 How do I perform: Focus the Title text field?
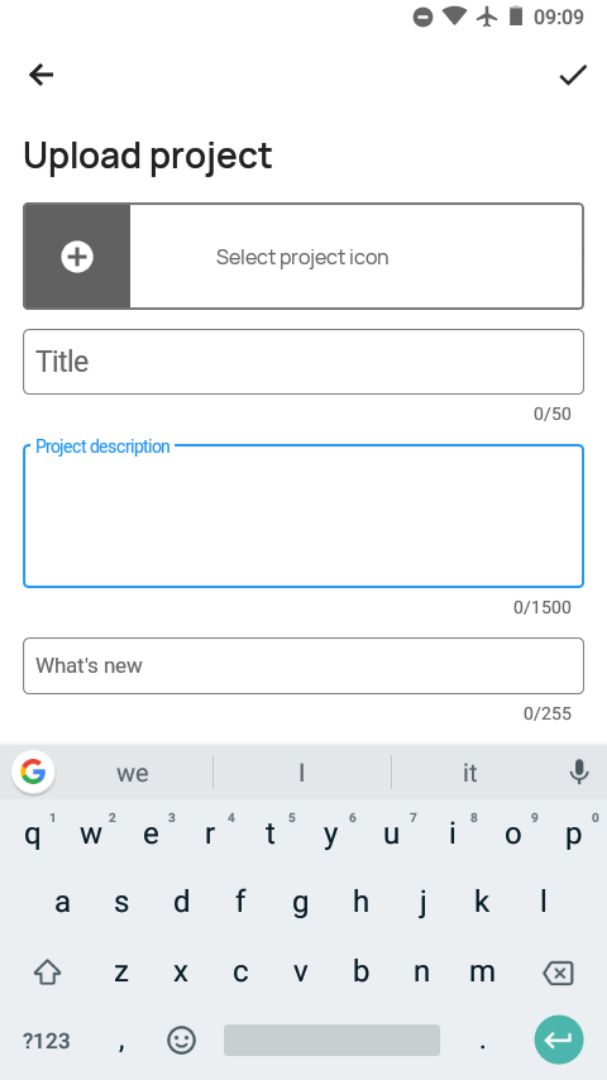[303, 362]
